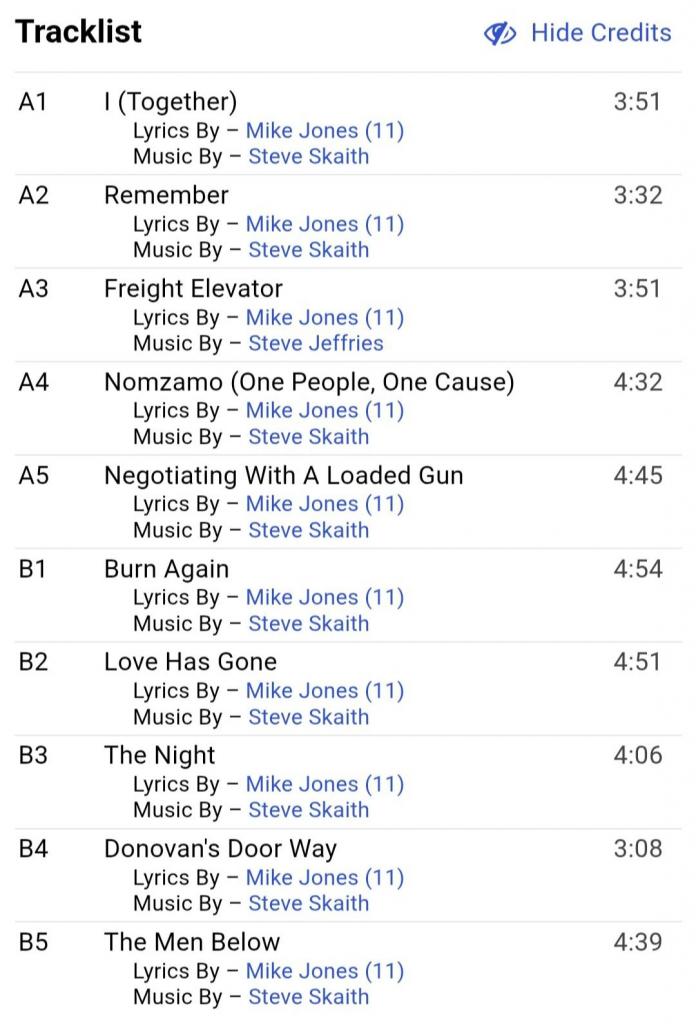Open Mike Jones (11) under Remember

coord(324,224)
